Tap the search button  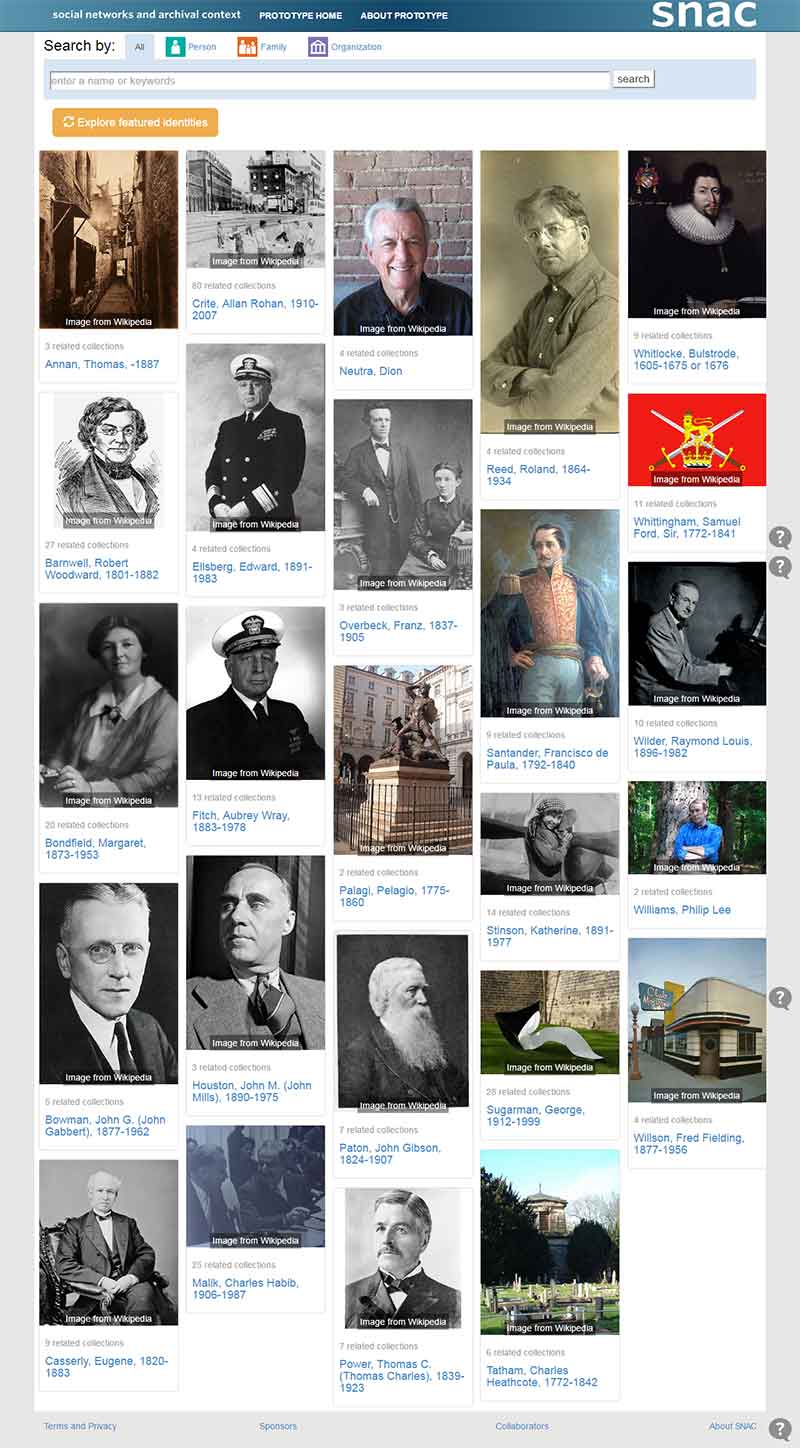(x=633, y=79)
